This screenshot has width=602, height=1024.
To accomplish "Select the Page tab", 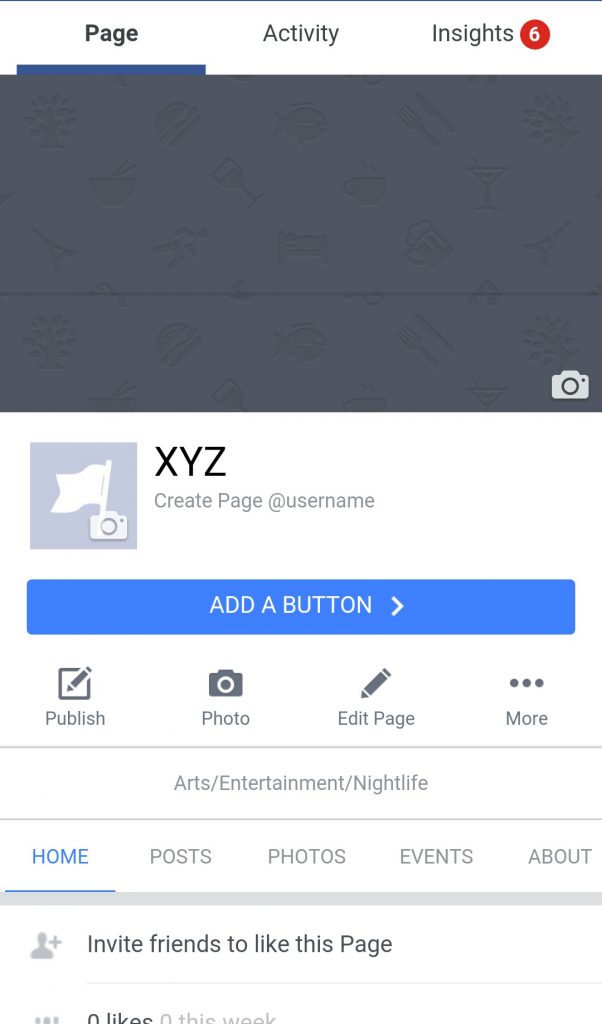I will tap(111, 34).
